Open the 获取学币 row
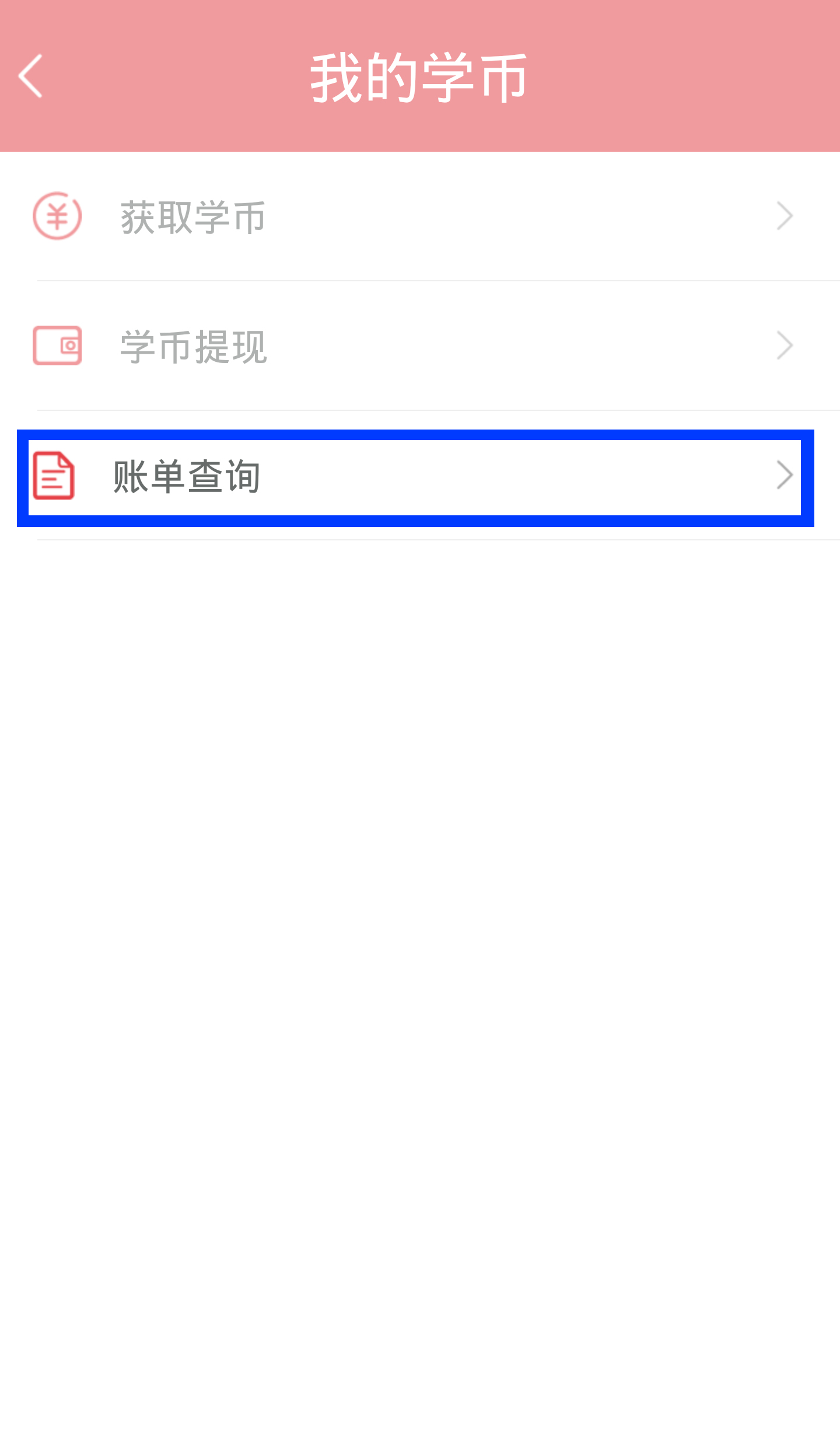 pos(420,217)
